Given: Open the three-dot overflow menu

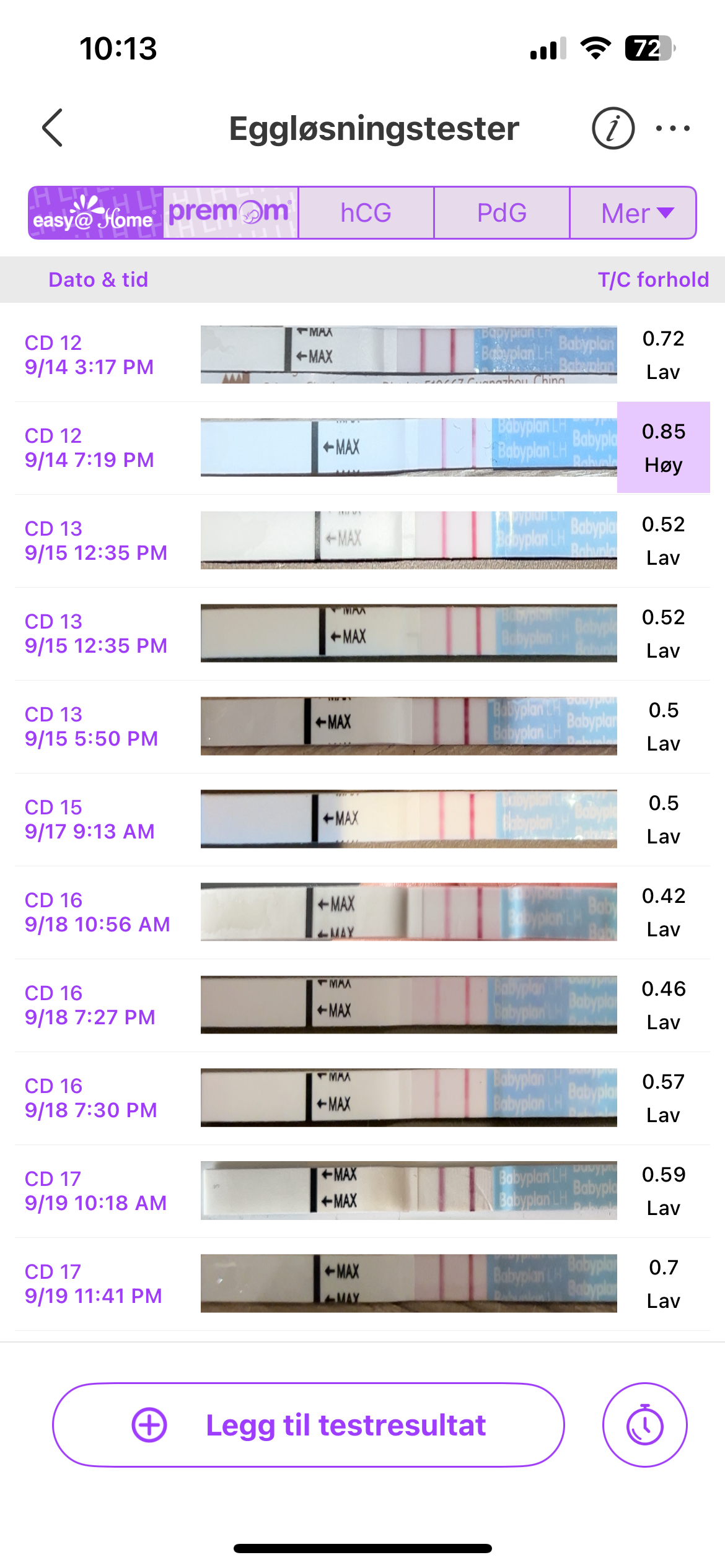Looking at the screenshot, I should pyautogui.click(x=673, y=128).
